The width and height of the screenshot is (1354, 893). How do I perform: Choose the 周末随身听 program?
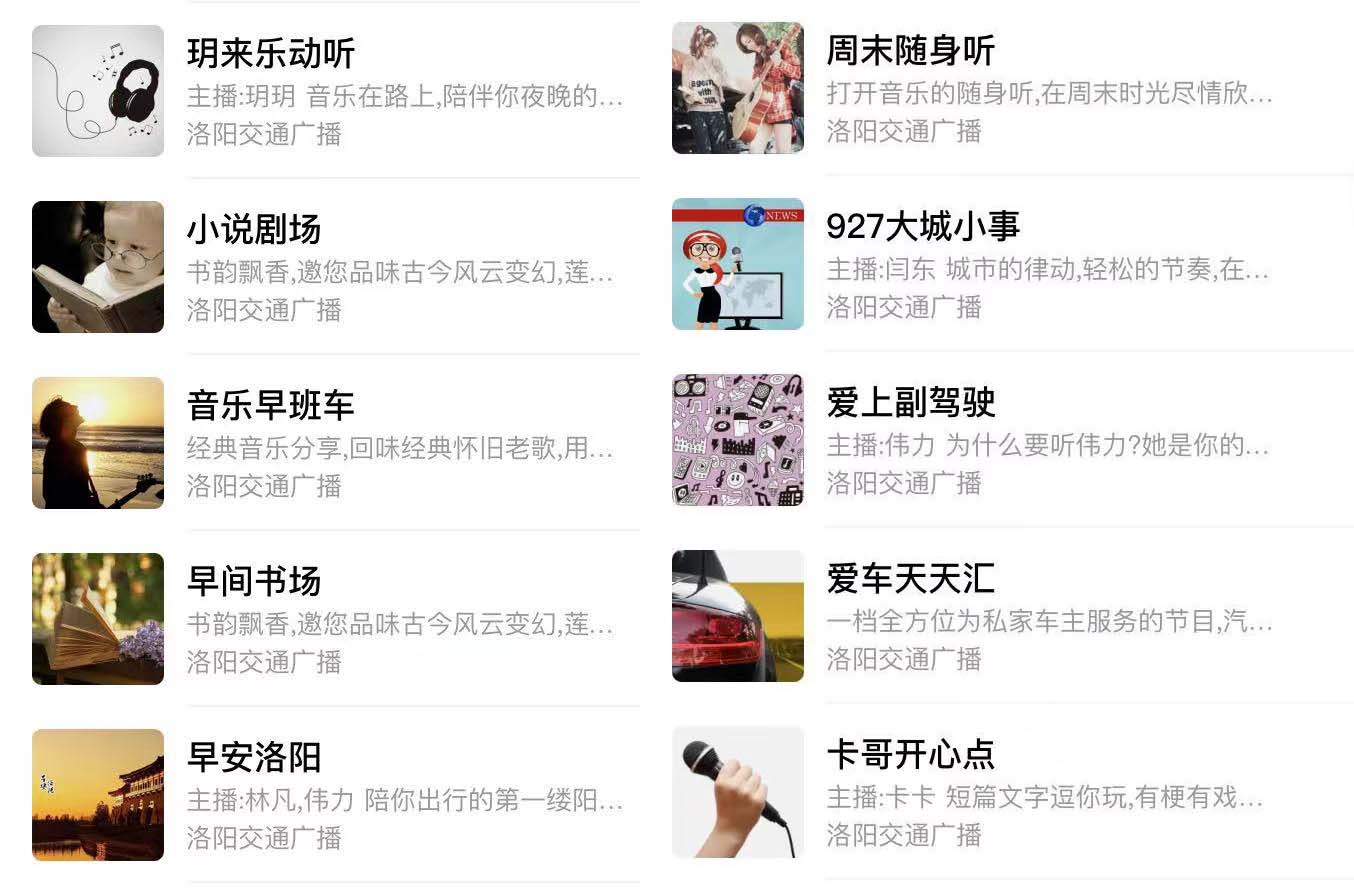pos(910,51)
